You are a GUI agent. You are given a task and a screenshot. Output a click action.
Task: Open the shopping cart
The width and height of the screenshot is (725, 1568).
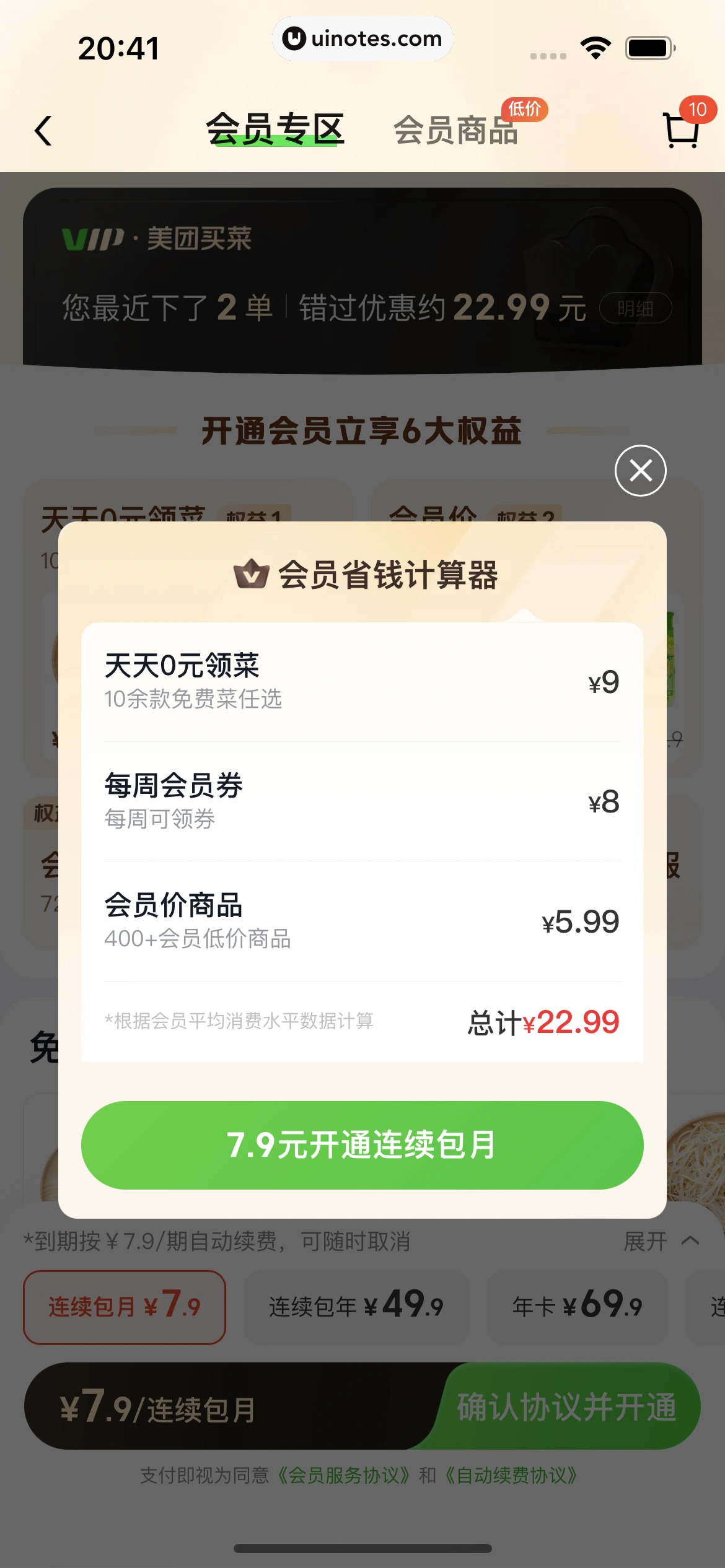[x=682, y=129]
